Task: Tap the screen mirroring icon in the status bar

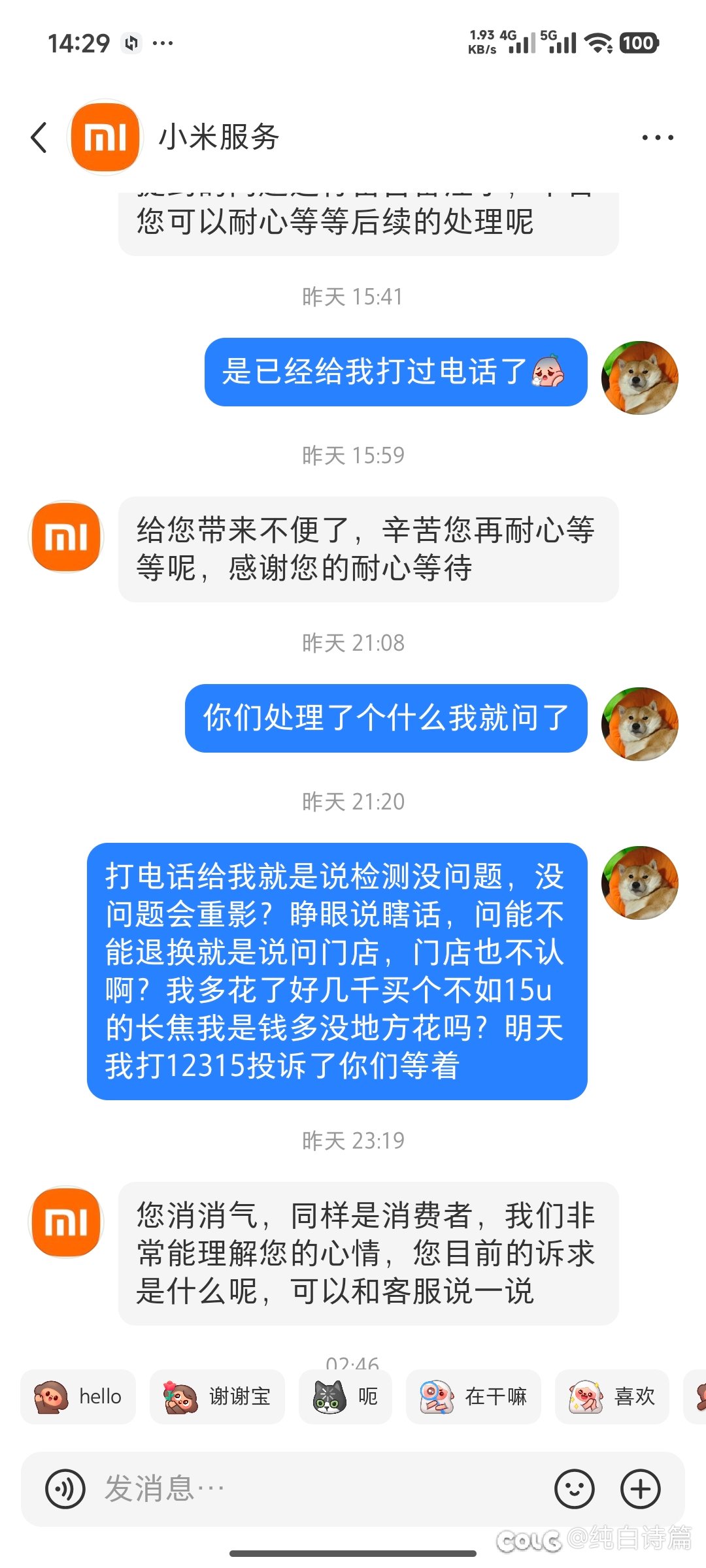Action: click(131, 44)
